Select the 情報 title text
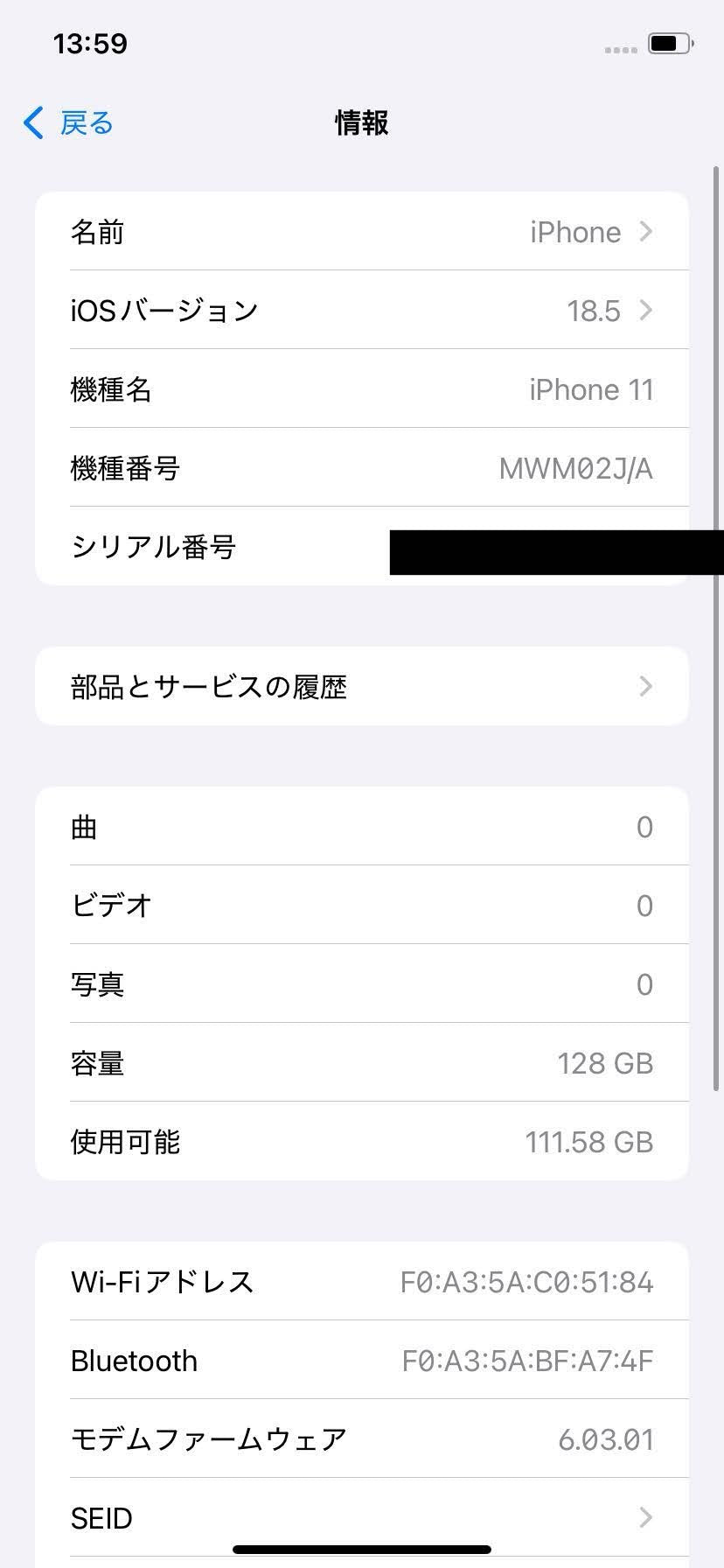The height and width of the screenshot is (1568, 724). tap(361, 122)
